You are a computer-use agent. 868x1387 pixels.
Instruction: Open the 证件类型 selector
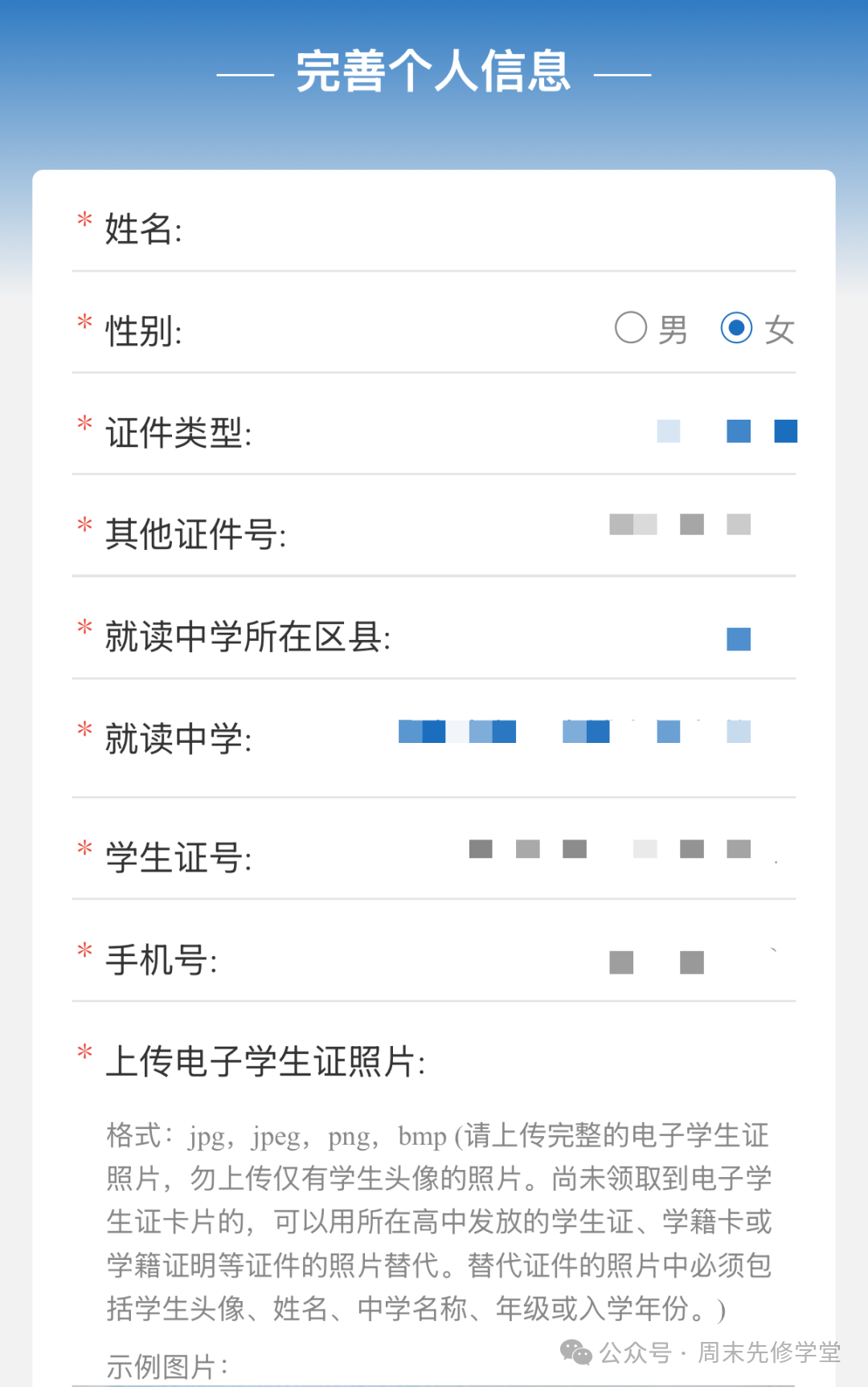tap(723, 432)
